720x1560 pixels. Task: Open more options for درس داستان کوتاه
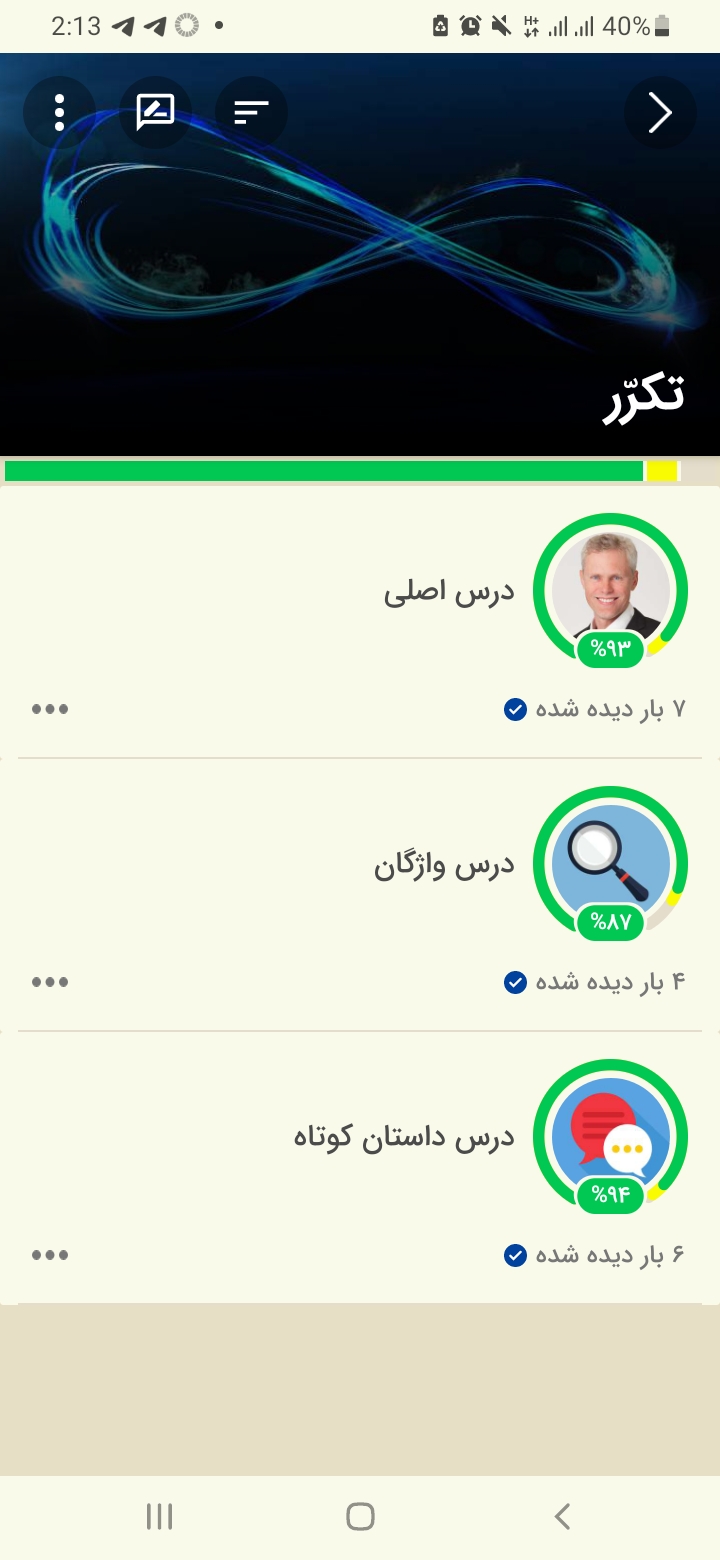pos(50,1255)
